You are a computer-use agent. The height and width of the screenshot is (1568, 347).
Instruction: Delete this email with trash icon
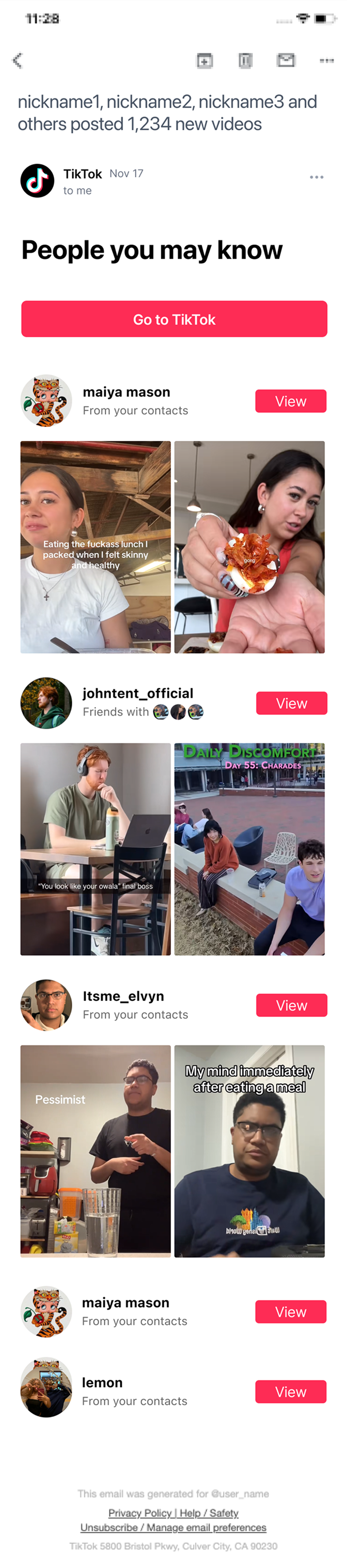(x=245, y=60)
